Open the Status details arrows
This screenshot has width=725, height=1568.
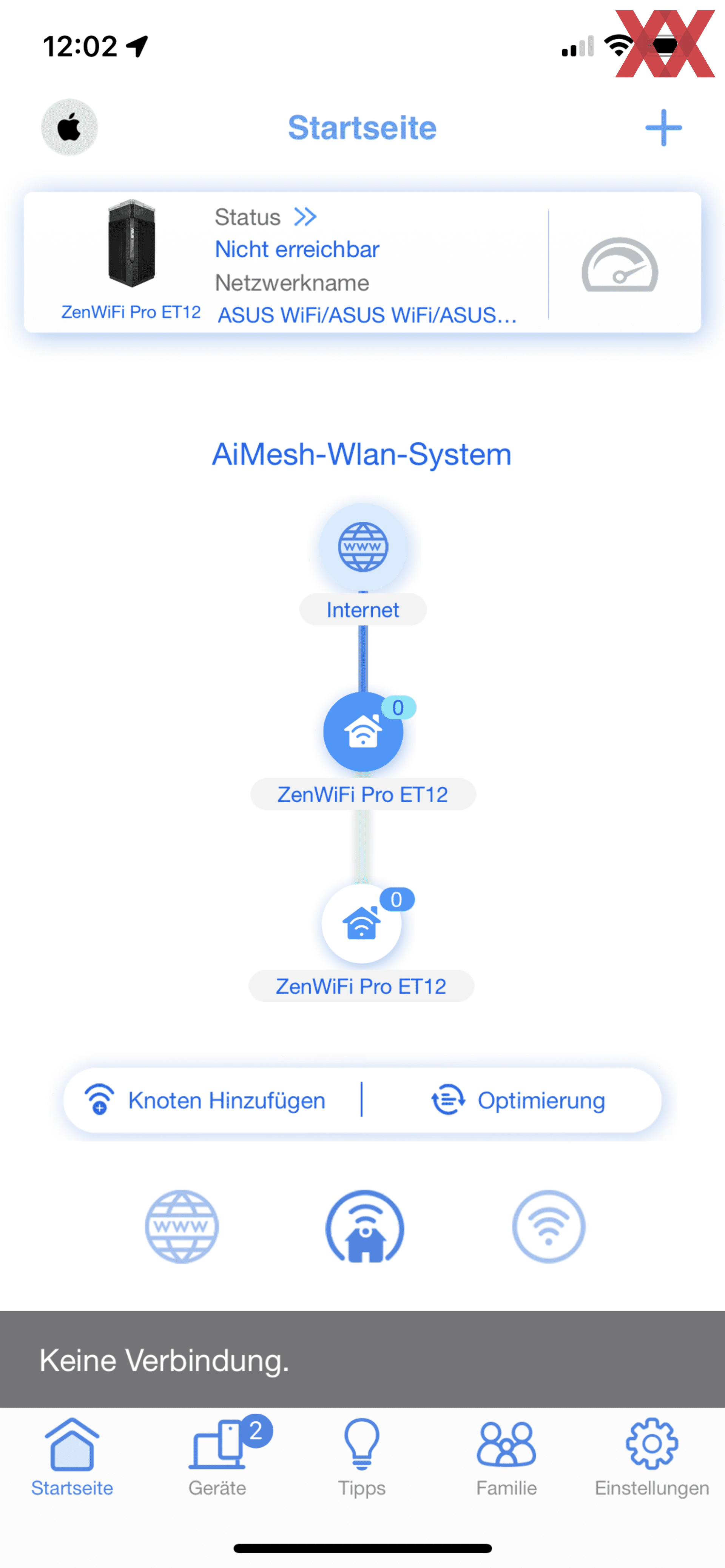click(x=305, y=217)
